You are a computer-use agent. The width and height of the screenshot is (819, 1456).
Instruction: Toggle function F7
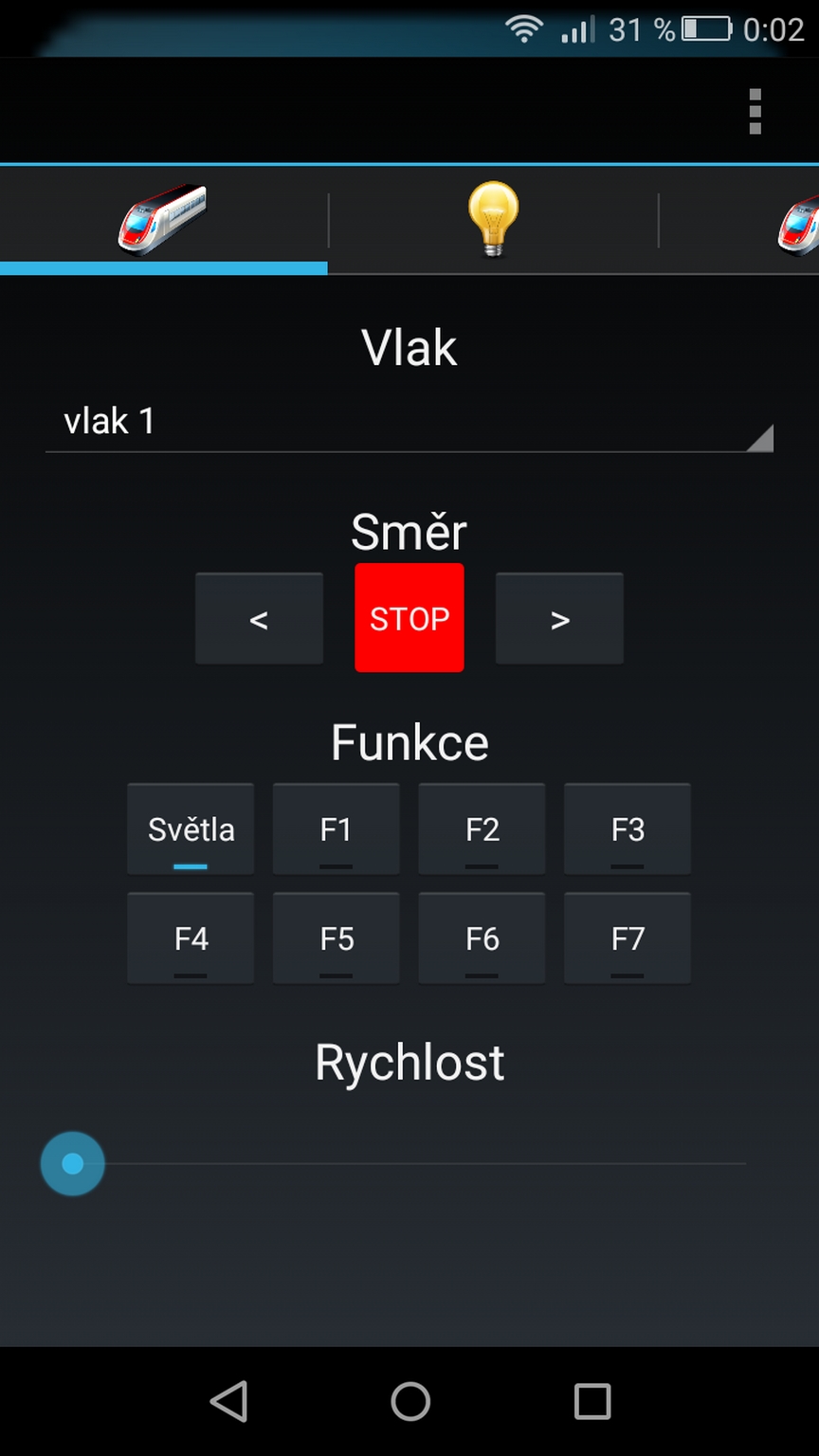[x=628, y=938]
